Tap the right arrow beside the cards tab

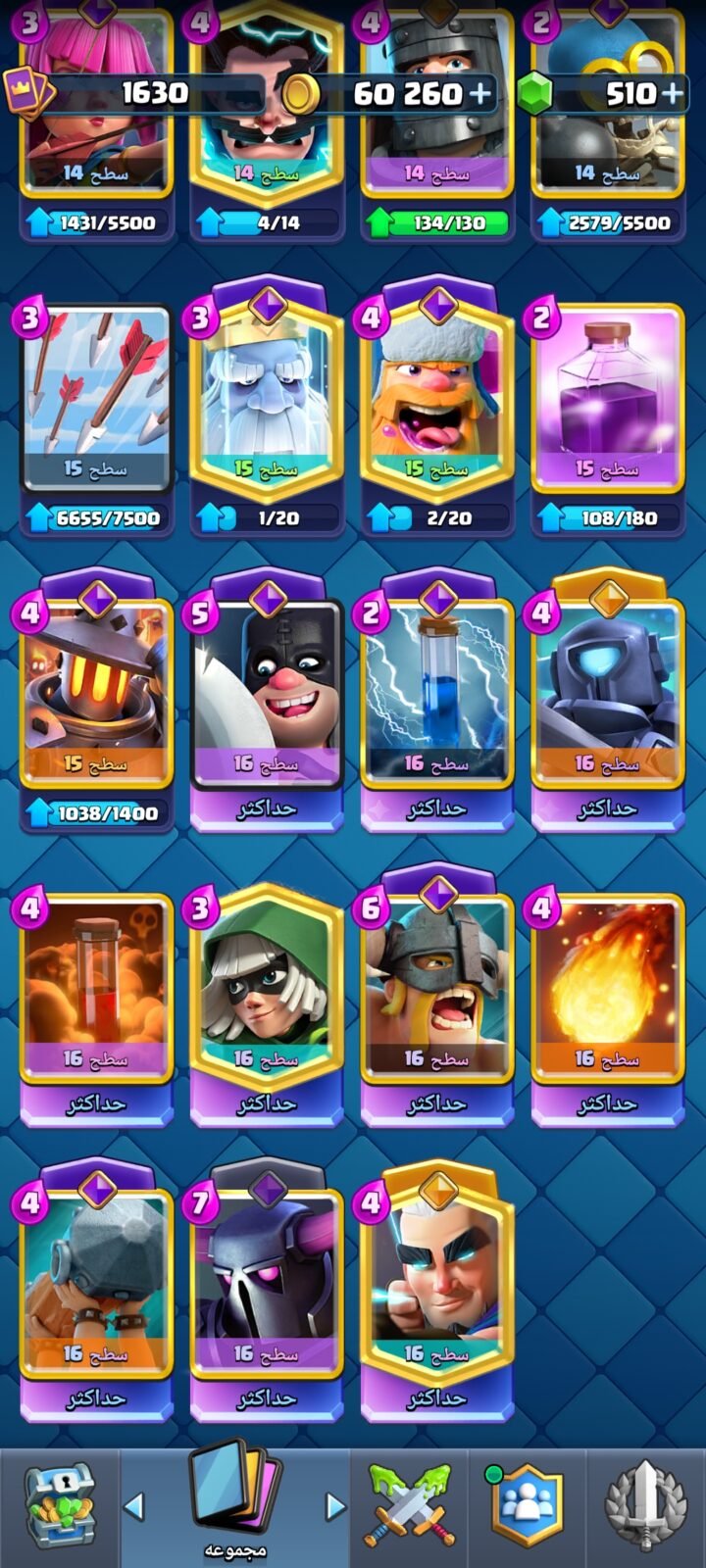(x=334, y=1506)
